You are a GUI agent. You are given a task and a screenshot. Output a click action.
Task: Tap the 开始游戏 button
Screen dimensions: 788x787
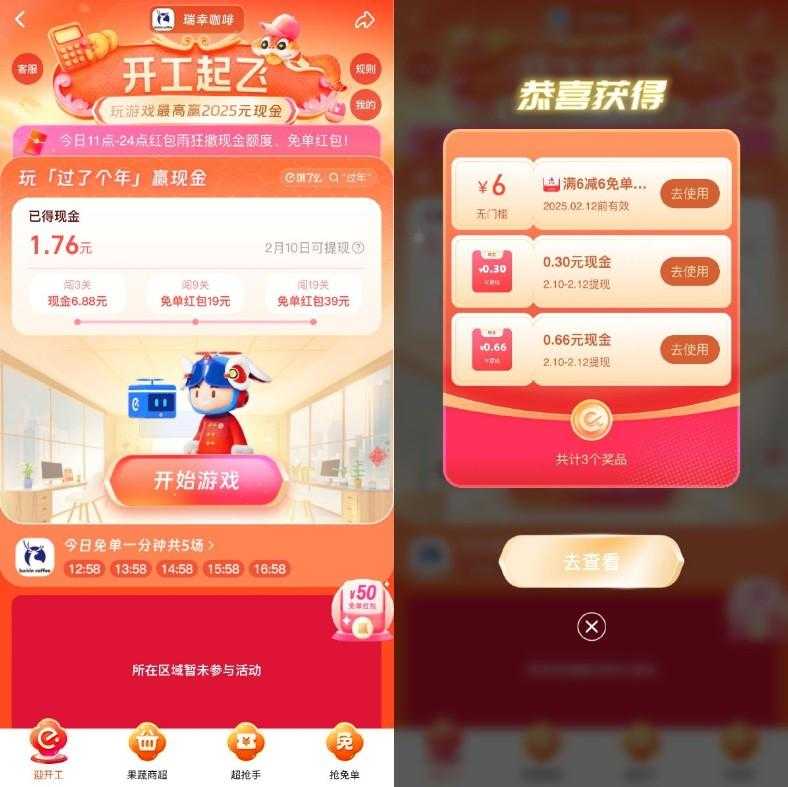196,480
